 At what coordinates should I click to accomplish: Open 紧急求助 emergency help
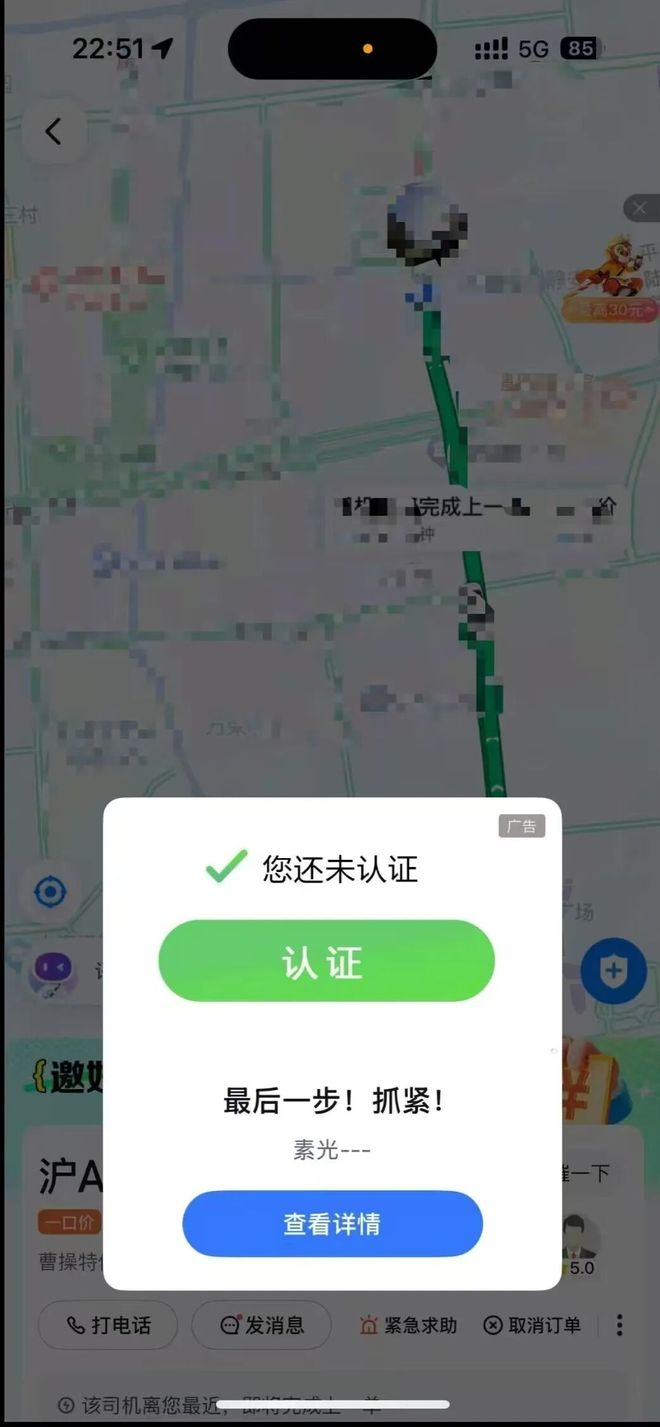(x=408, y=1325)
